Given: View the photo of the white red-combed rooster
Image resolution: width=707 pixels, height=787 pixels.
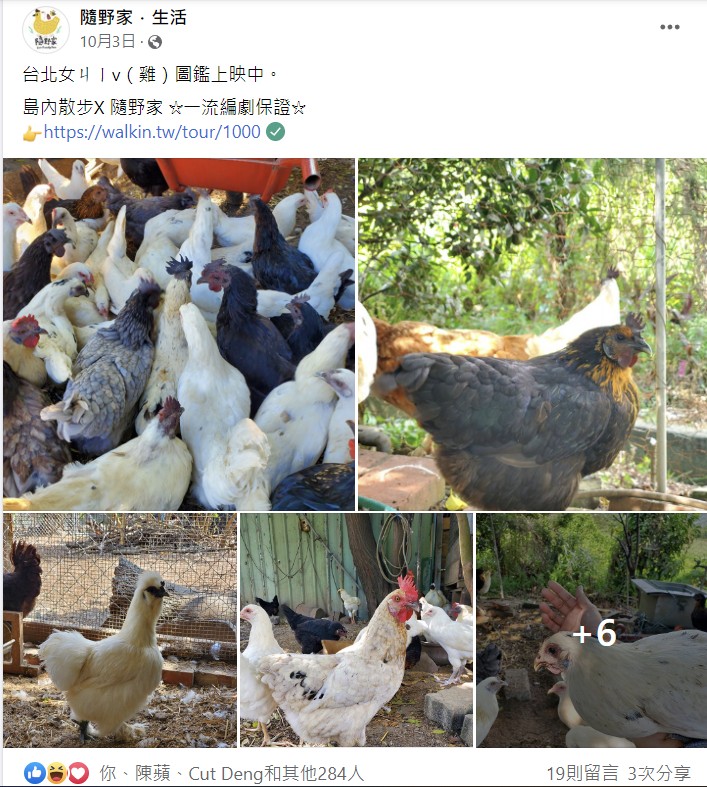Looking at the screenshot, I should pyautogui.click(x=356, y=630).
